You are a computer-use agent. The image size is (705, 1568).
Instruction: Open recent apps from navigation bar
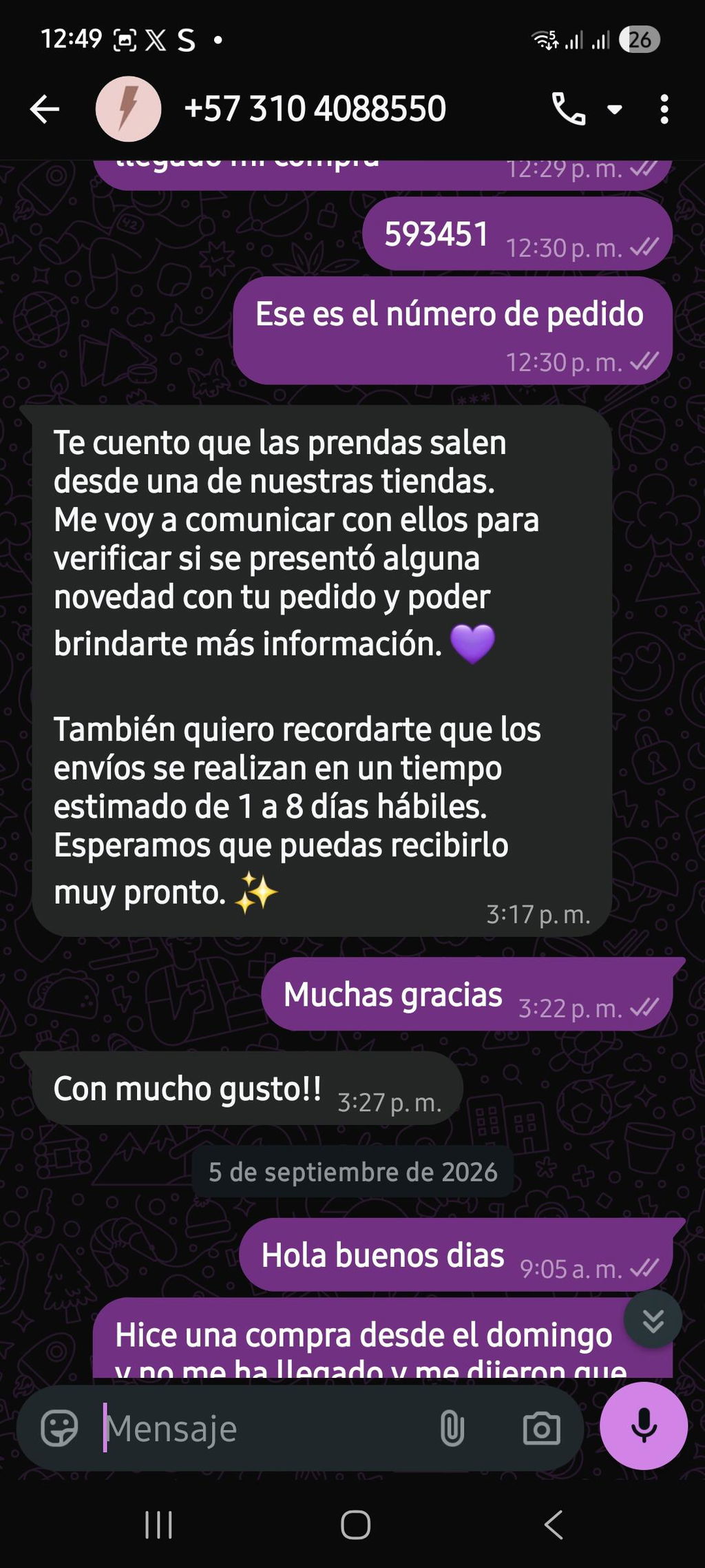tap(158, 1525)
